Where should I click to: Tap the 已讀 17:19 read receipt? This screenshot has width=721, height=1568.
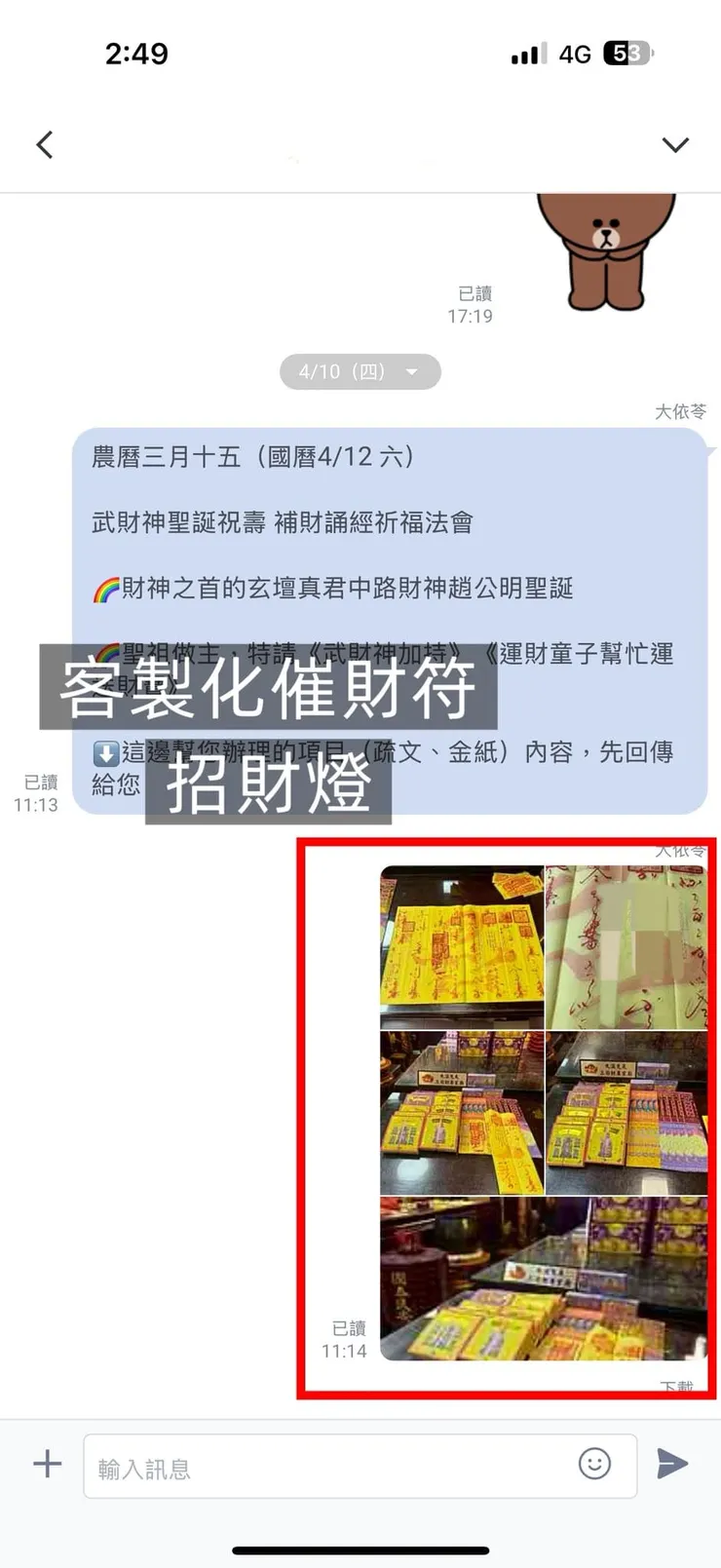tap(472, 304)
